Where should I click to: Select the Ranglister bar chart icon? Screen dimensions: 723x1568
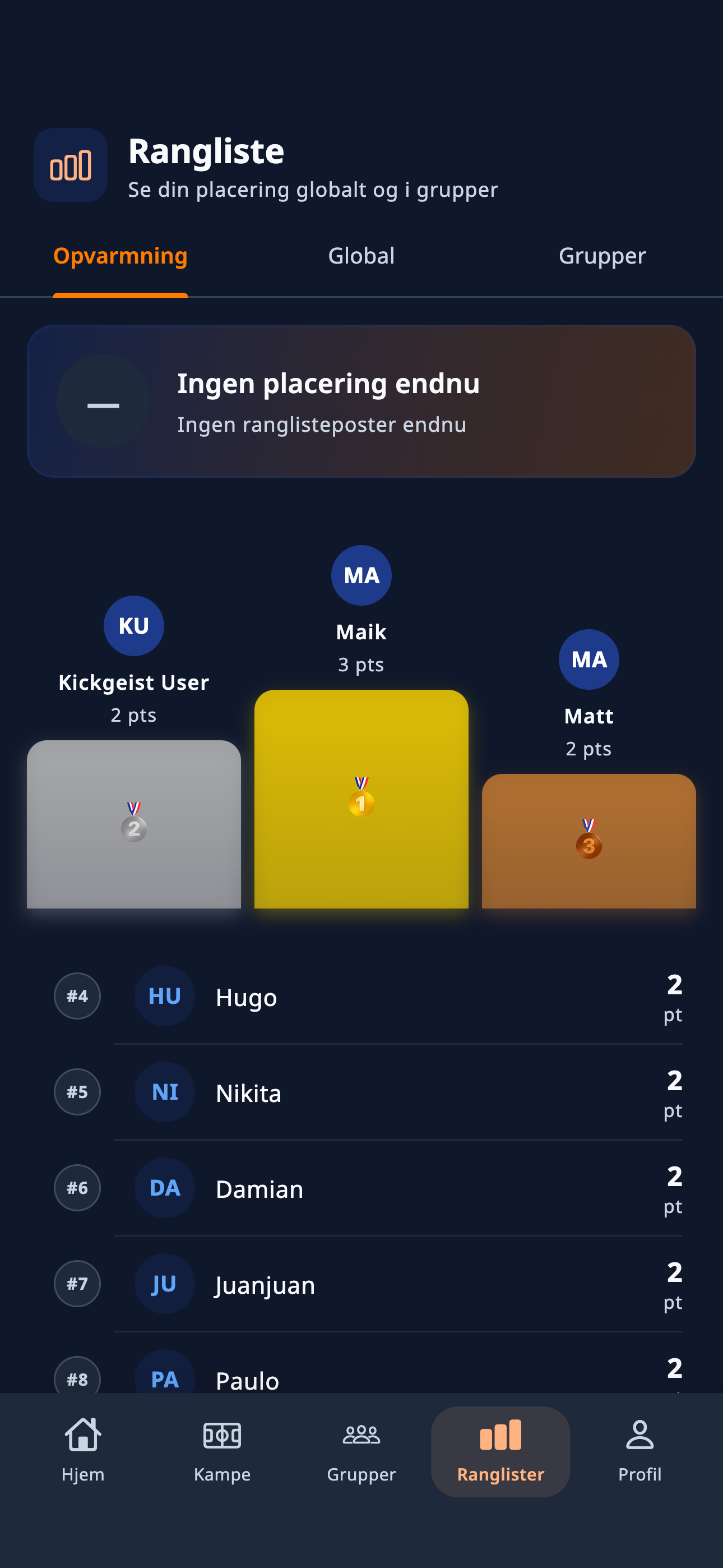tap(500, 1432)
